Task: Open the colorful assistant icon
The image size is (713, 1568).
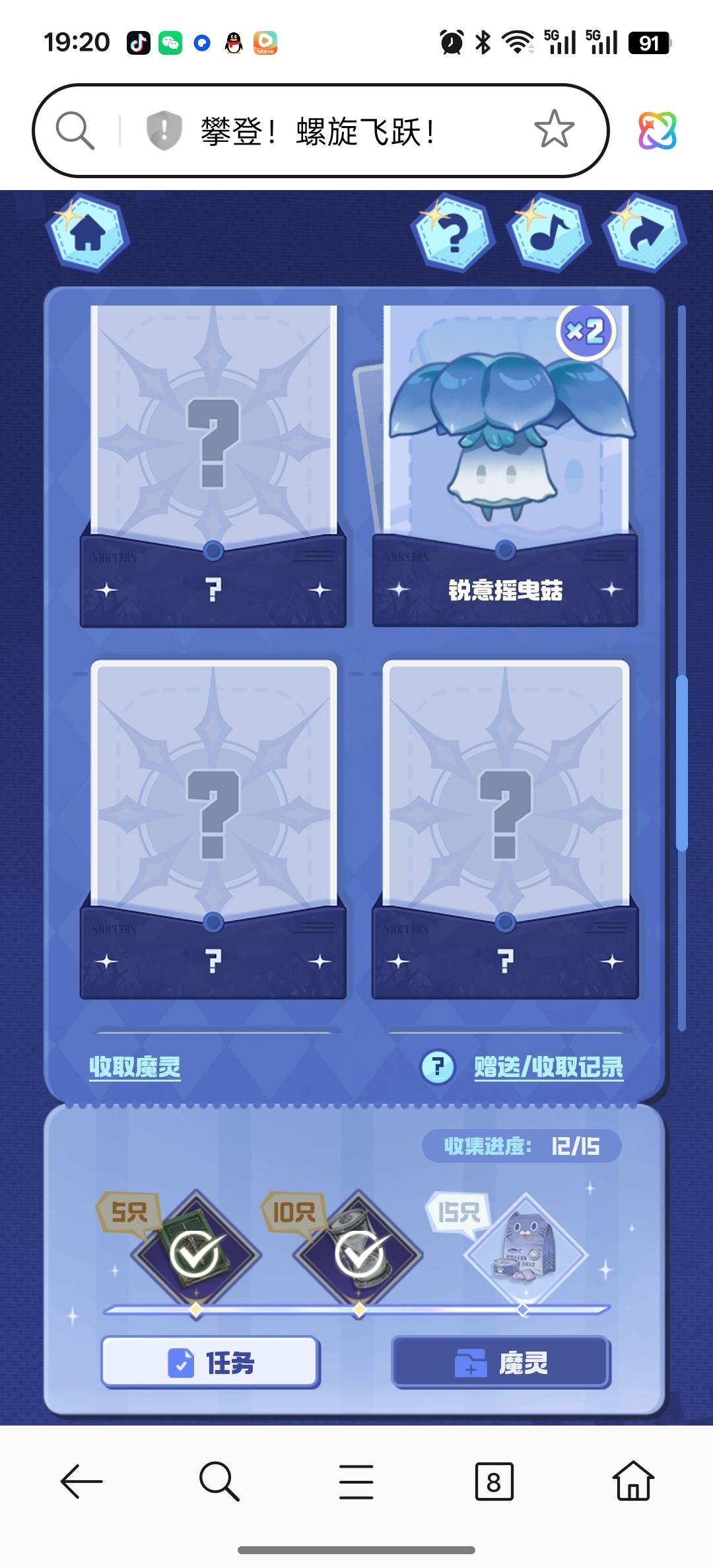Action: coord(657,130)
